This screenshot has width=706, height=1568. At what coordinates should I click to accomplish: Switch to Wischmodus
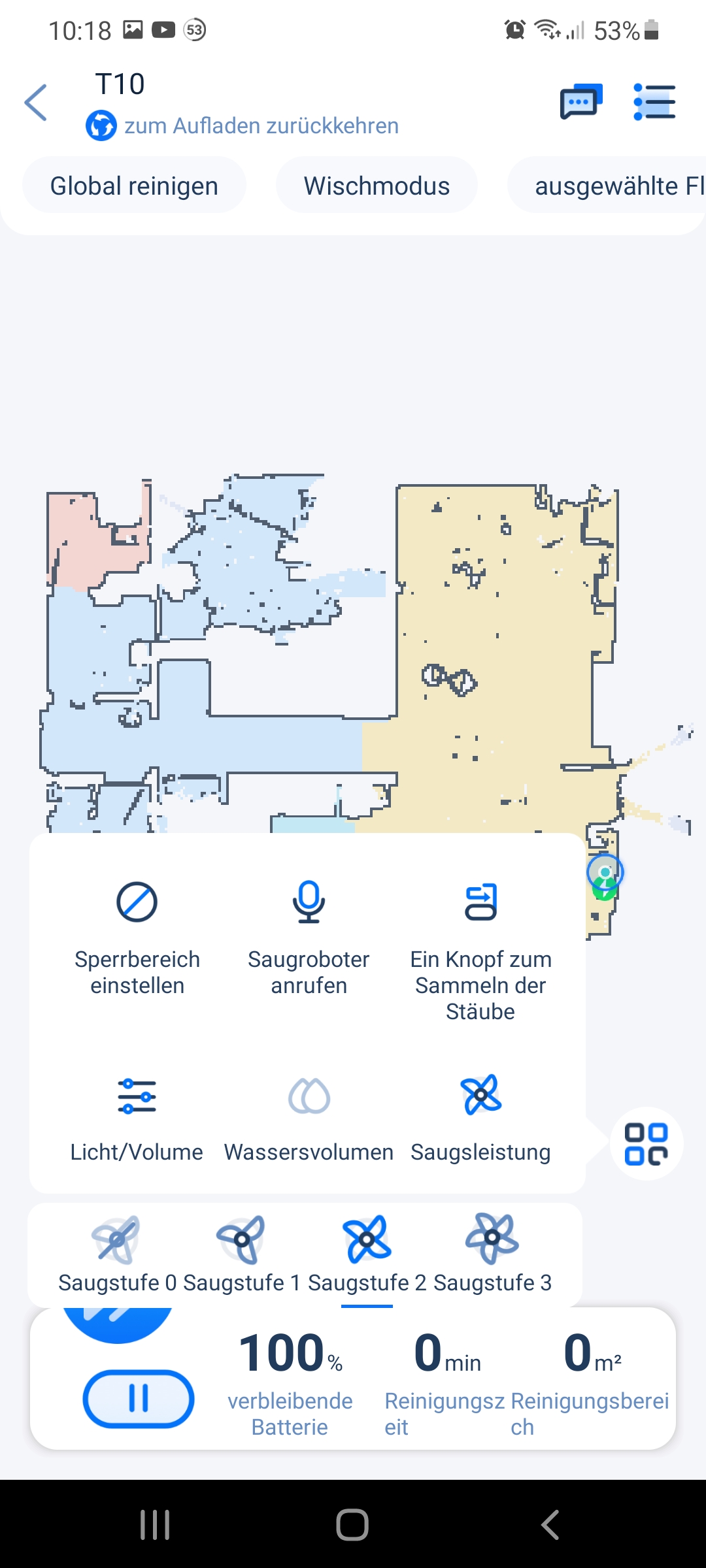click(377, 186)
